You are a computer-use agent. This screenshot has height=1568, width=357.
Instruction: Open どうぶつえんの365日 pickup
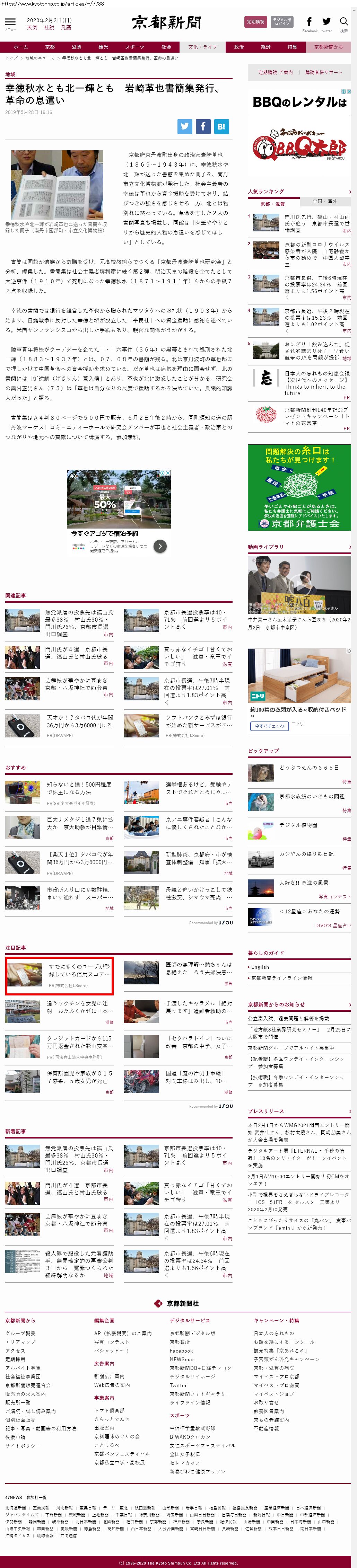309,768
